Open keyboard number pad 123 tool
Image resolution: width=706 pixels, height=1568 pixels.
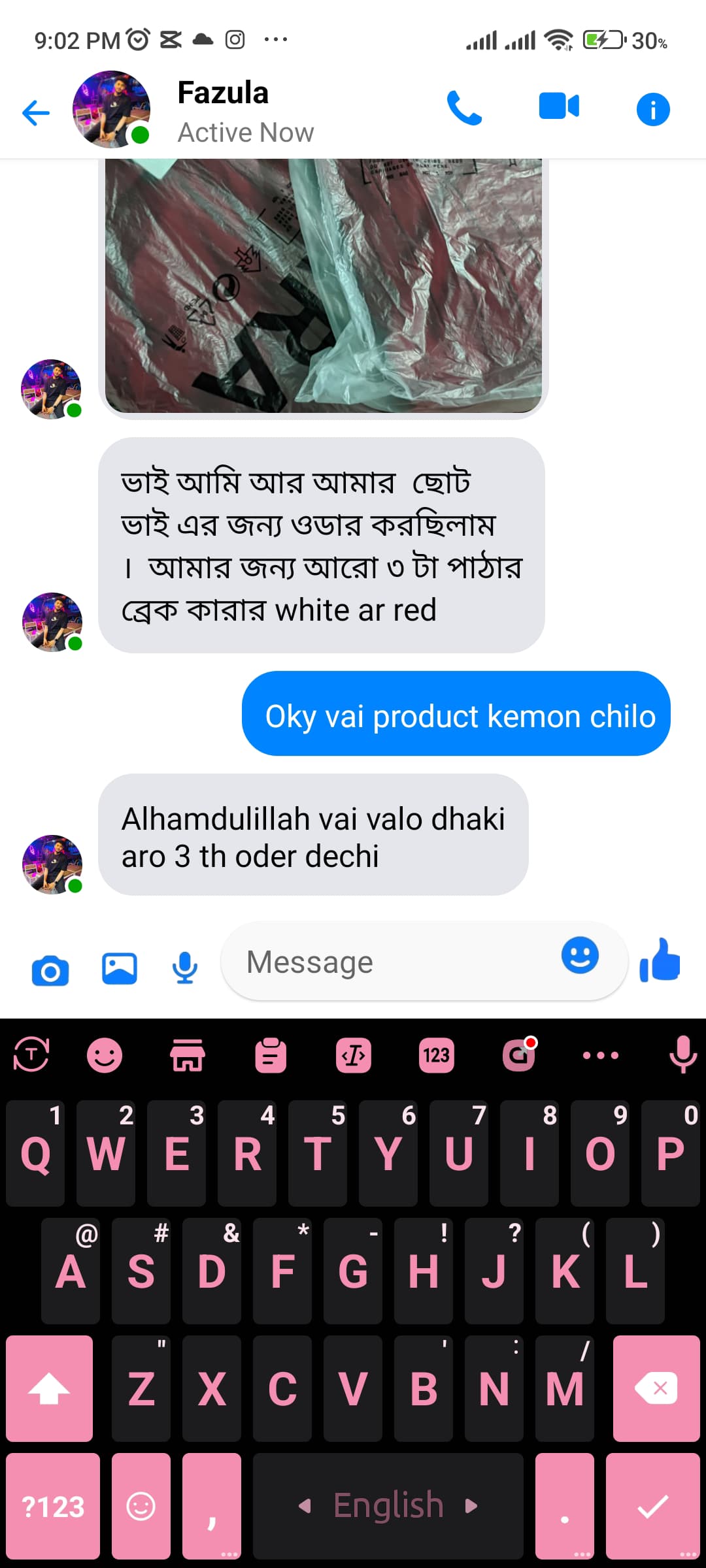[x=436, y=1055]
